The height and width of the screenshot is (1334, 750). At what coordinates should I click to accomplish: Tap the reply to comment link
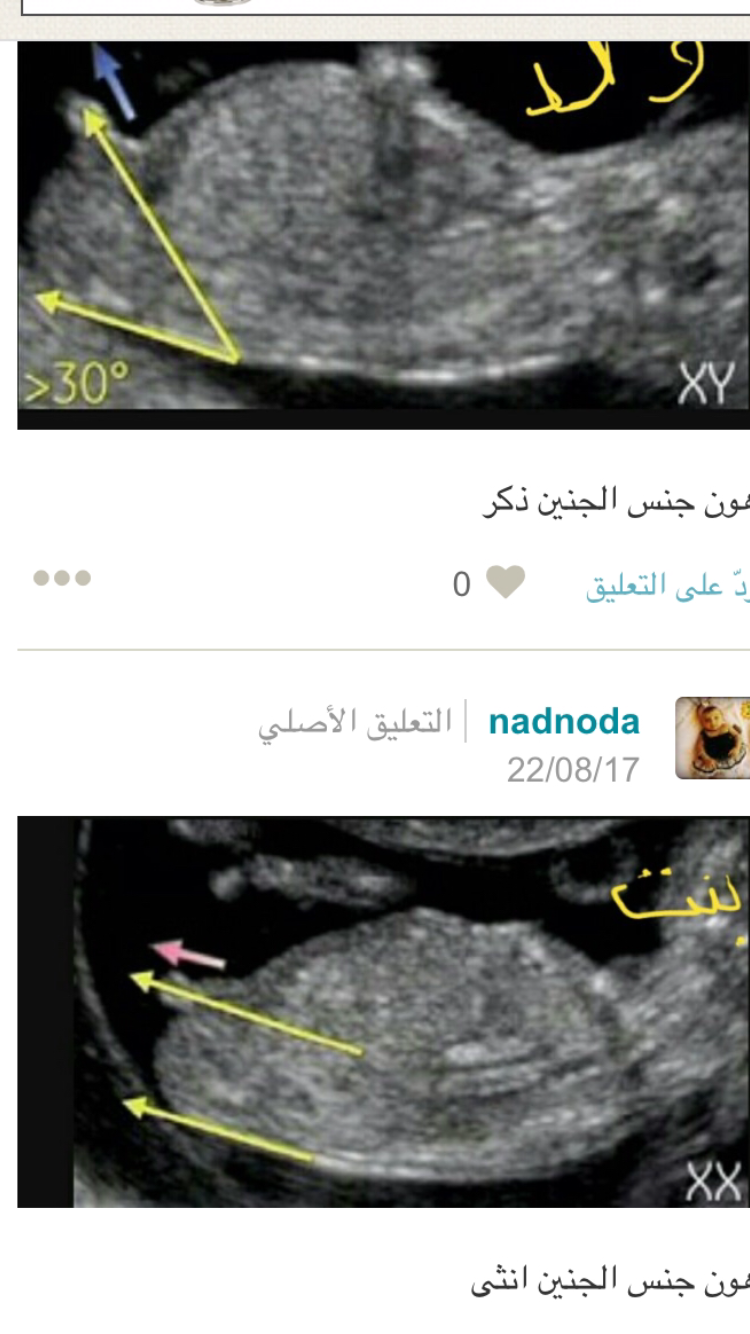pos(666,586)
